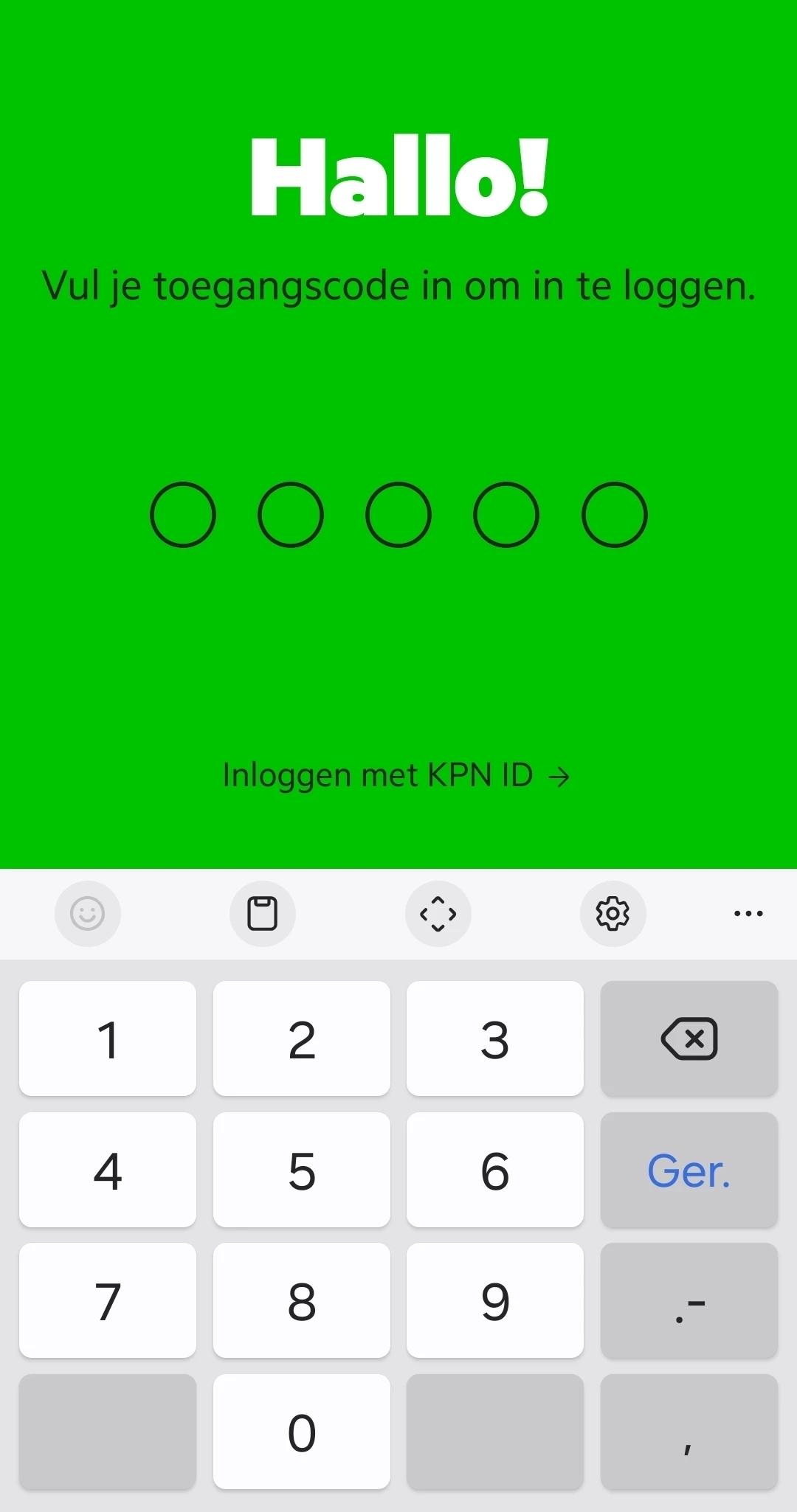
Task: Open the keyboard settings gear
Action: (613, 914)
